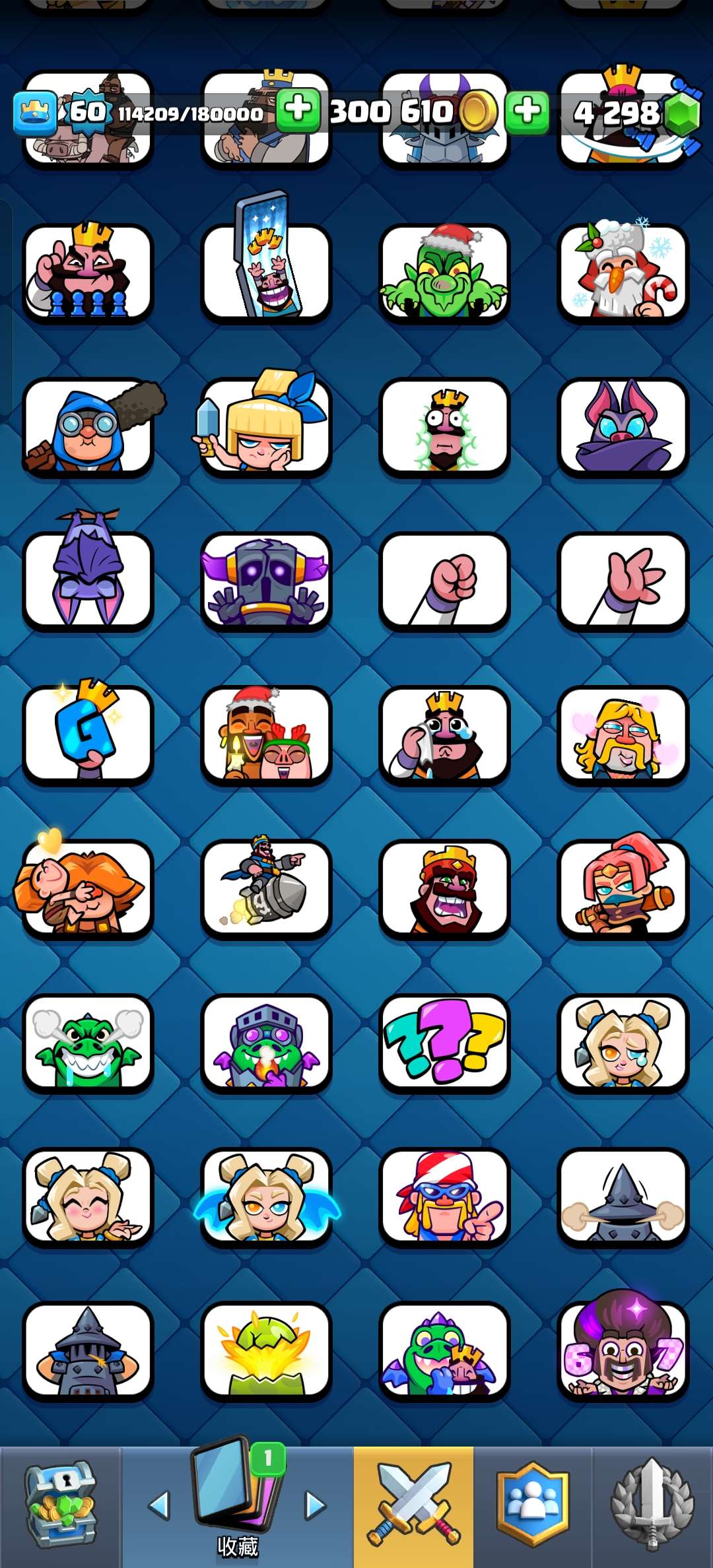Screen dimensions: 713x1568
Task: Tap the green plus to buy gold
Action: point(527,111)
